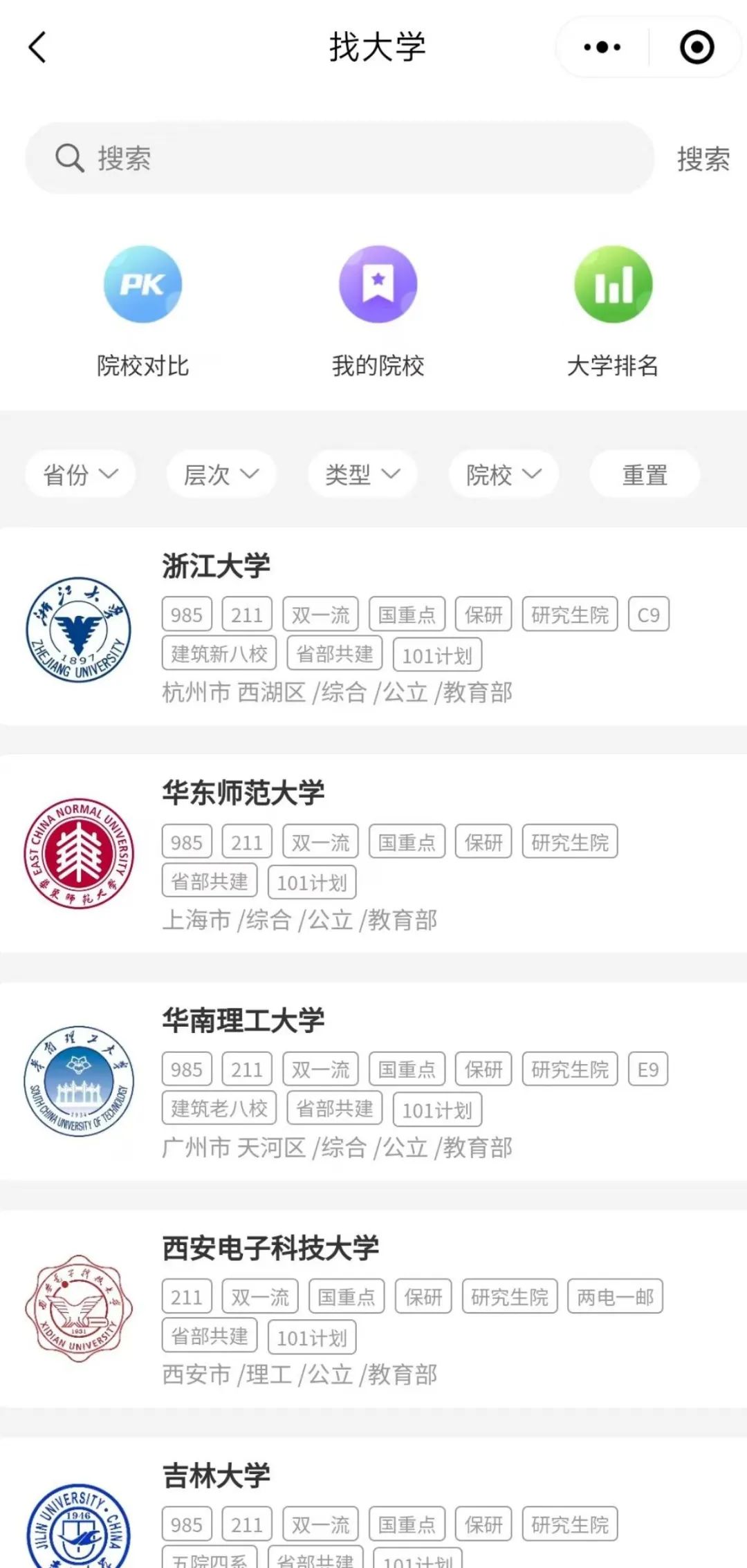Viewport: 747px width, 1568px height.
Task: Go back using the top-left arrow
Action: (37, 48)
